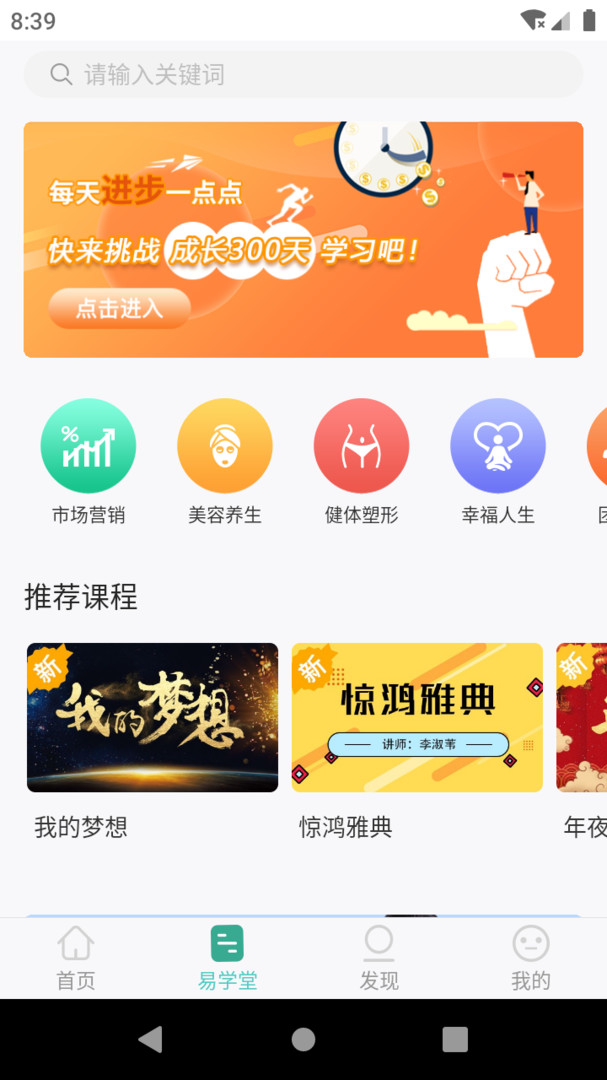The width and height of the screenshot is (607, 1080).
Task: Go to the 发现 tab
Action: click(379, 958)
